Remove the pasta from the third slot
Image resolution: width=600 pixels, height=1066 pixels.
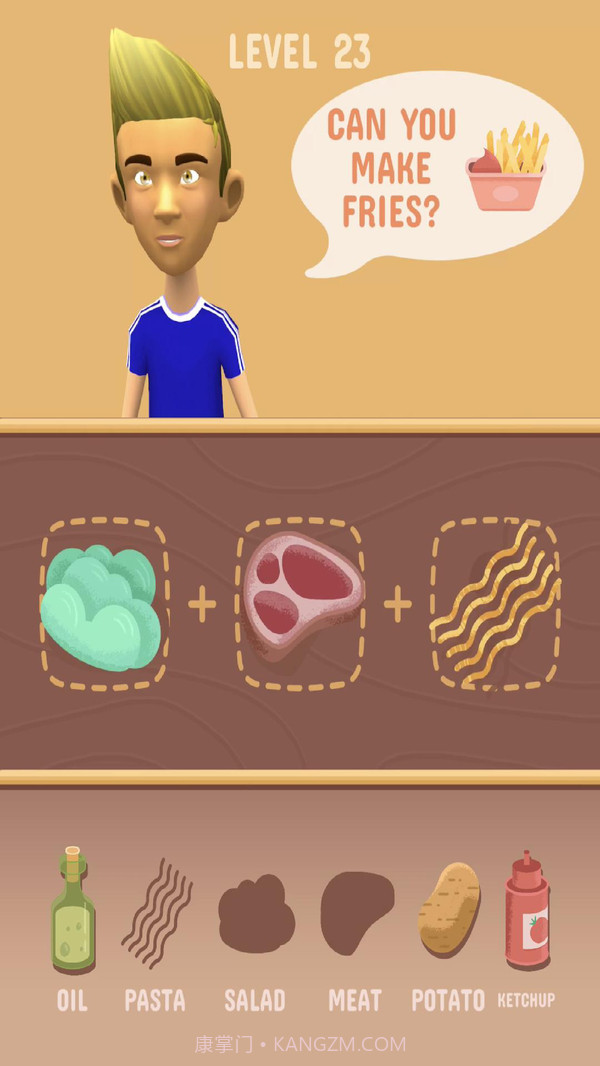[x=495, y=605]
